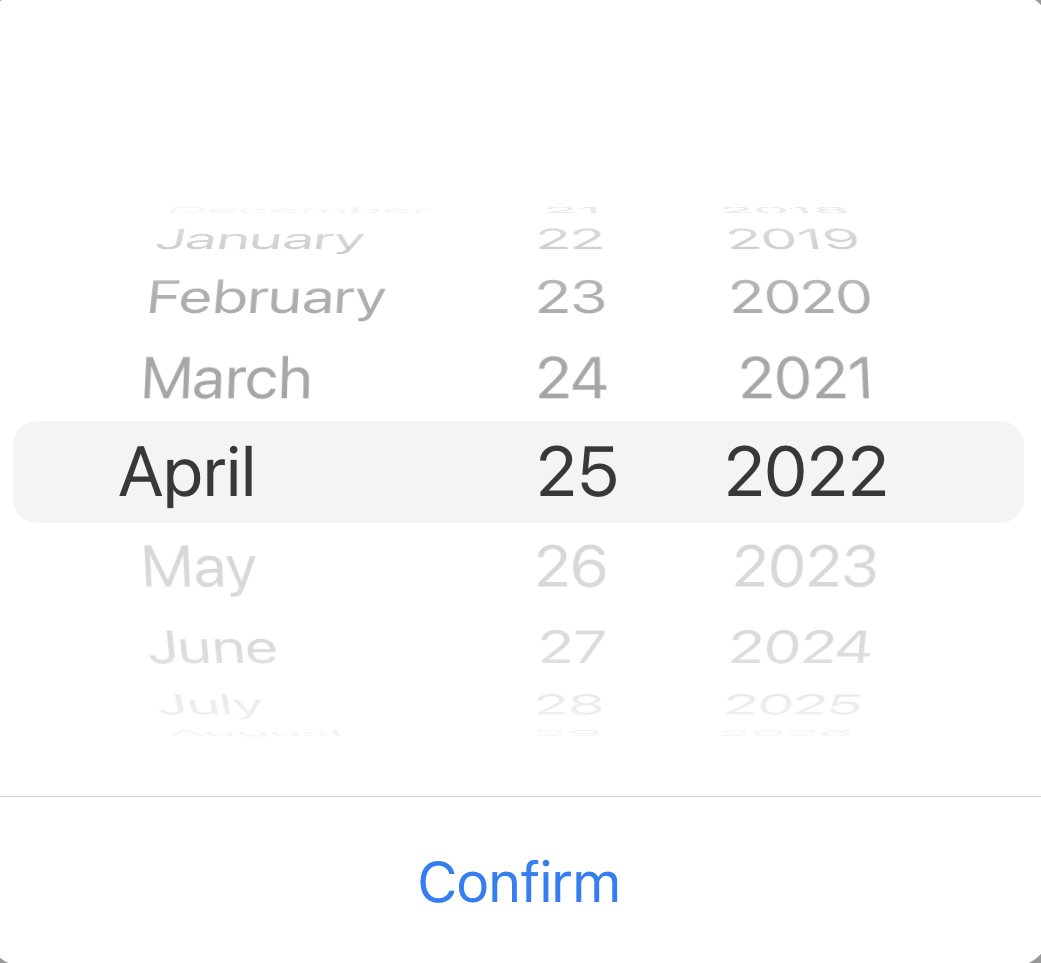
Task: Select year 2021 in the year wheel
Action: tap(806, 379)
